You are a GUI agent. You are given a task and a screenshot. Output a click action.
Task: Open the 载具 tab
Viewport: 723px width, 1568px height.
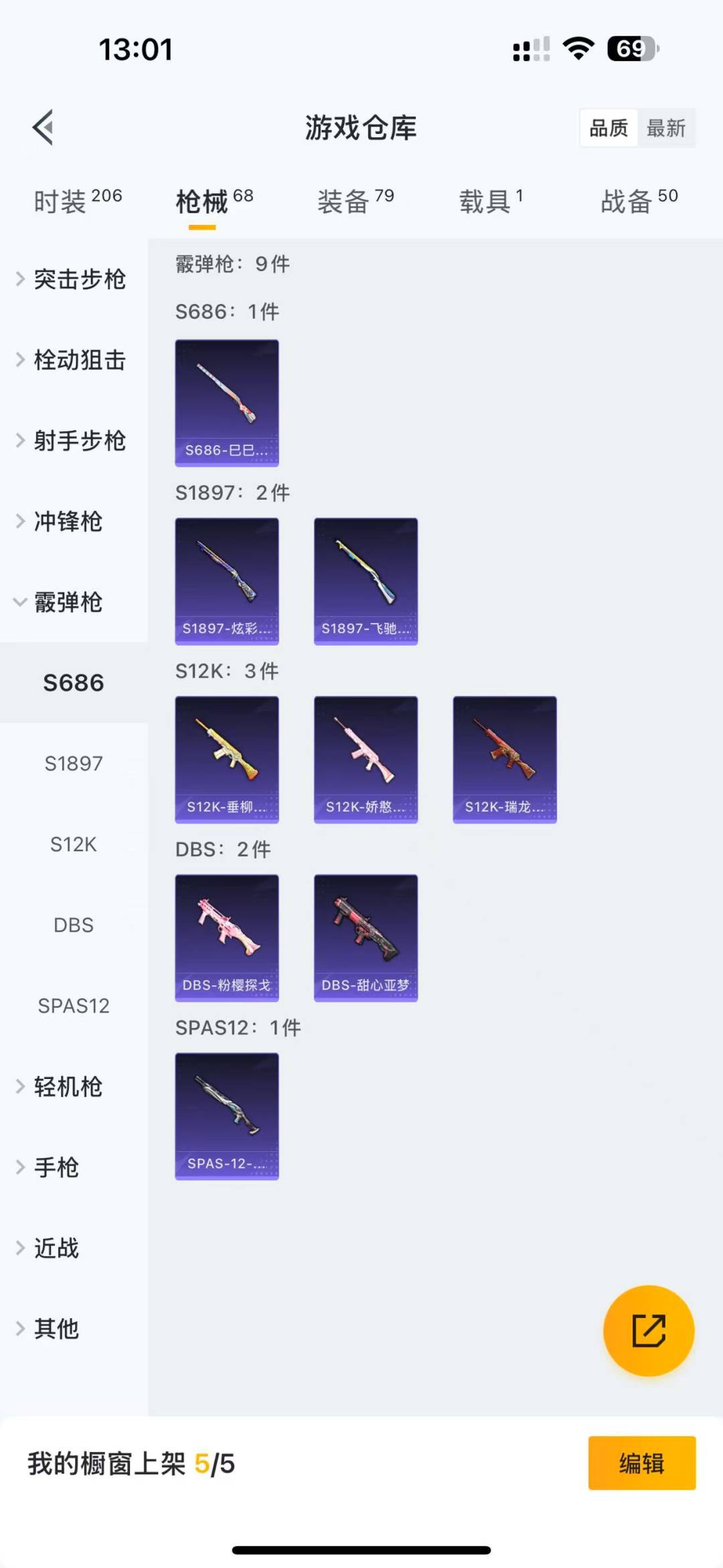point(491,201)
